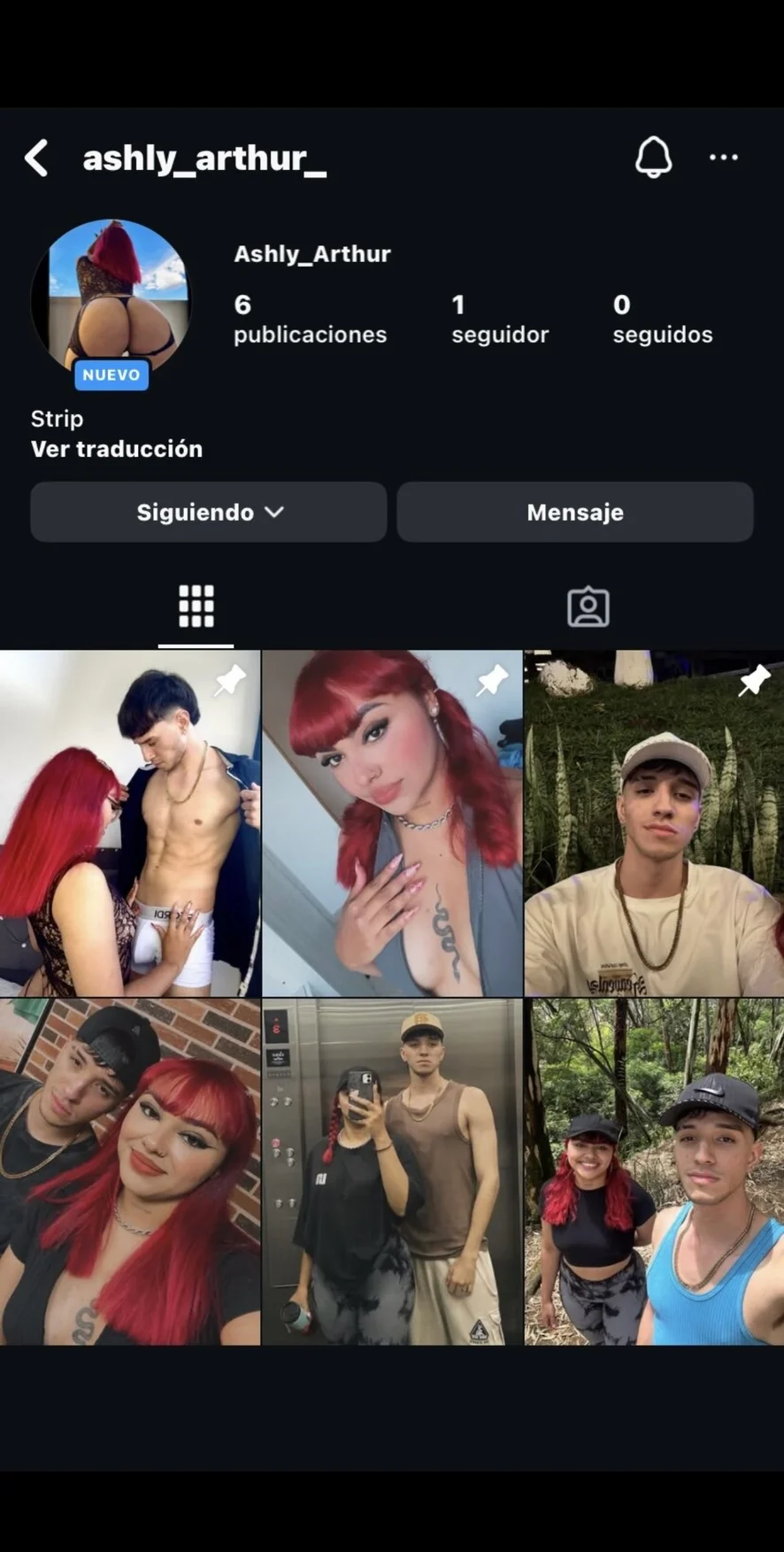Tap Ver traducción under the bio

tap(117, 449)
